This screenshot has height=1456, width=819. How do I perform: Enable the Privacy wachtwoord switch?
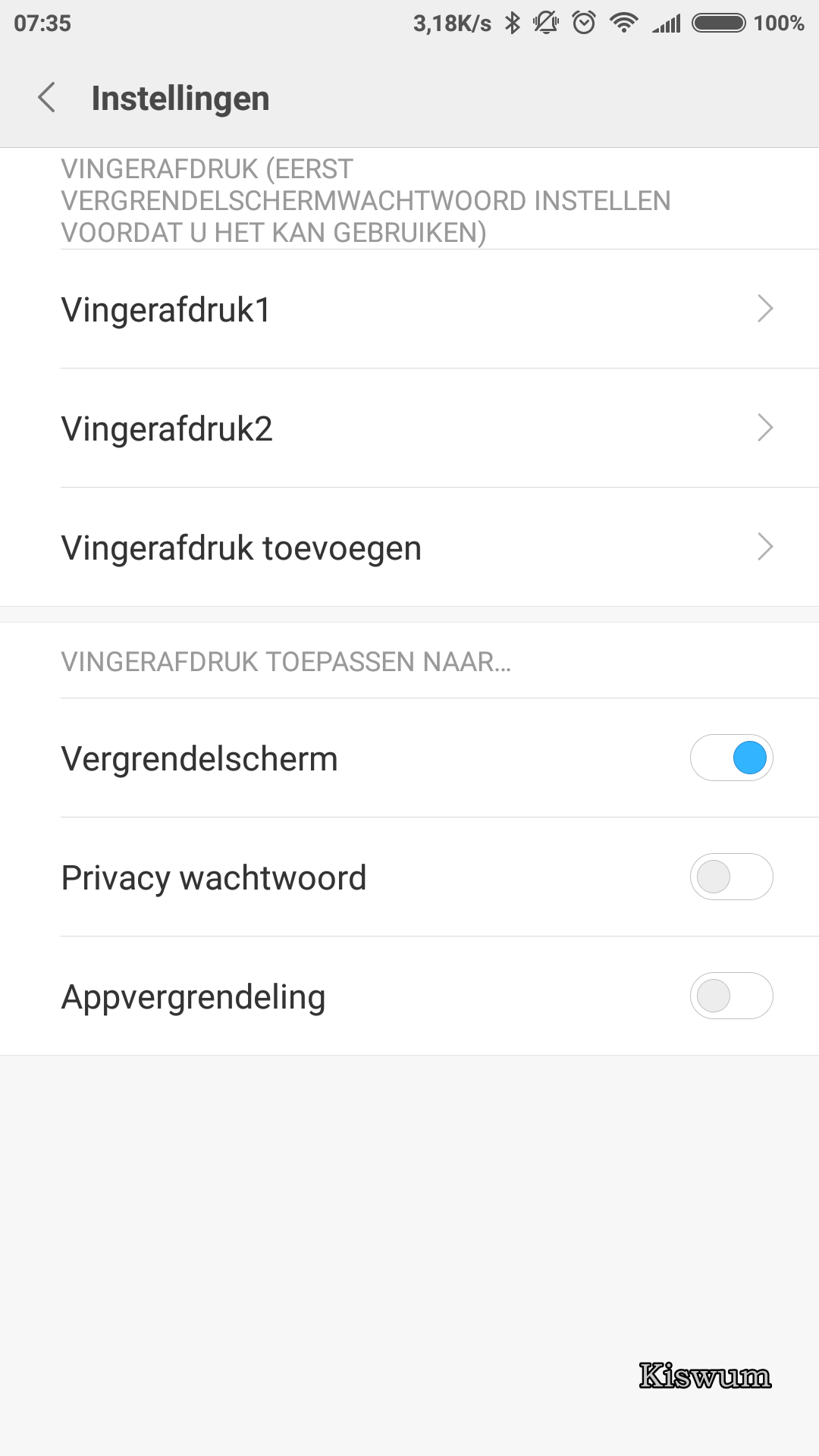click(731, 877)
